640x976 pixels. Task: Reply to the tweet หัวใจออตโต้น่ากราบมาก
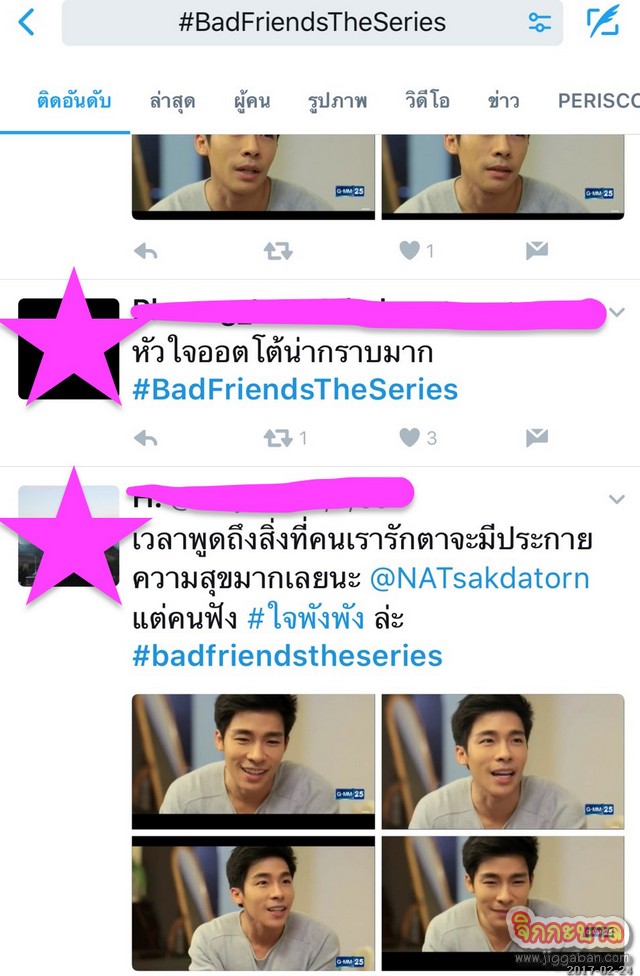coord(145,437)
